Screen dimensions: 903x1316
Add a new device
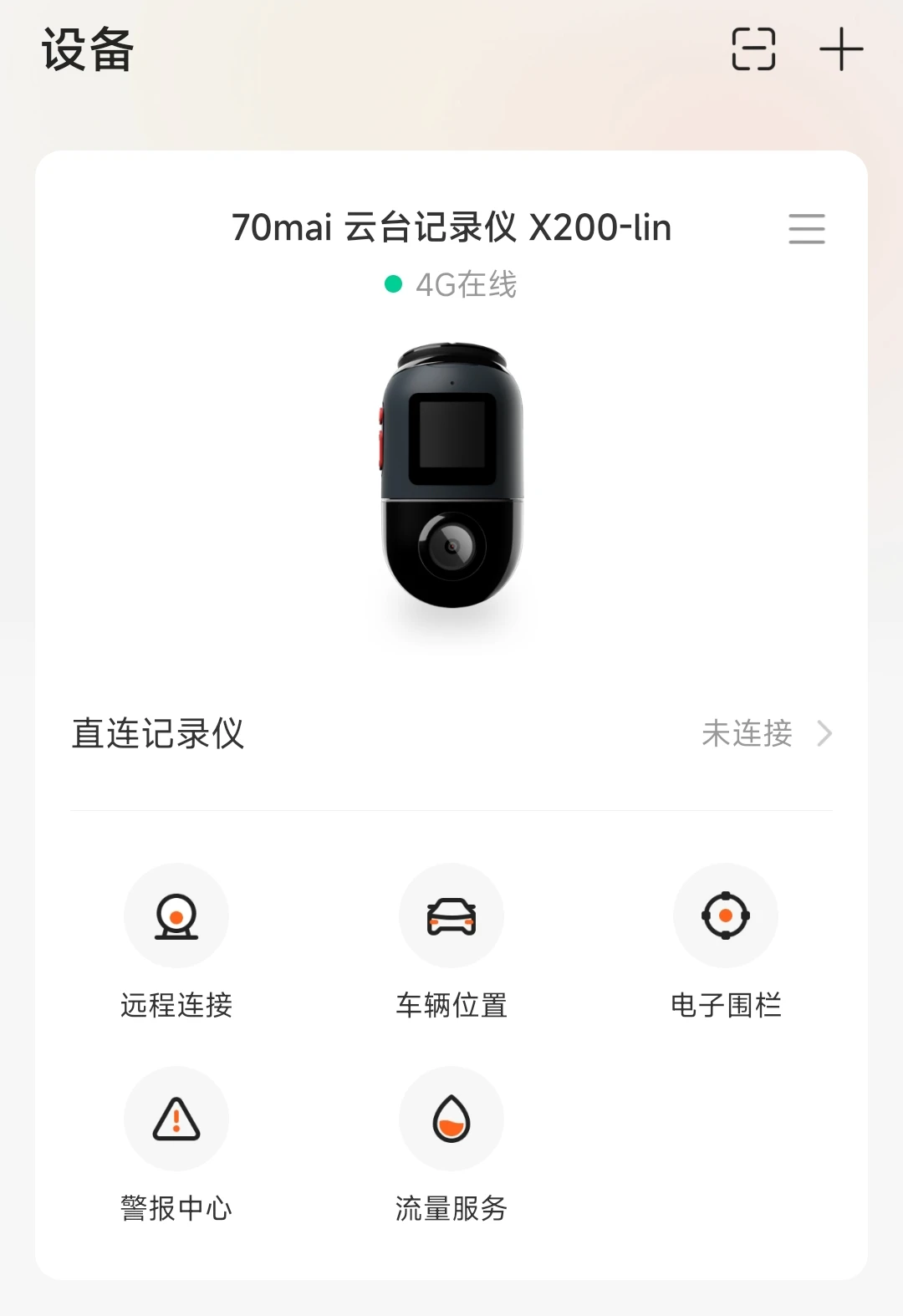tap(840, 49)
